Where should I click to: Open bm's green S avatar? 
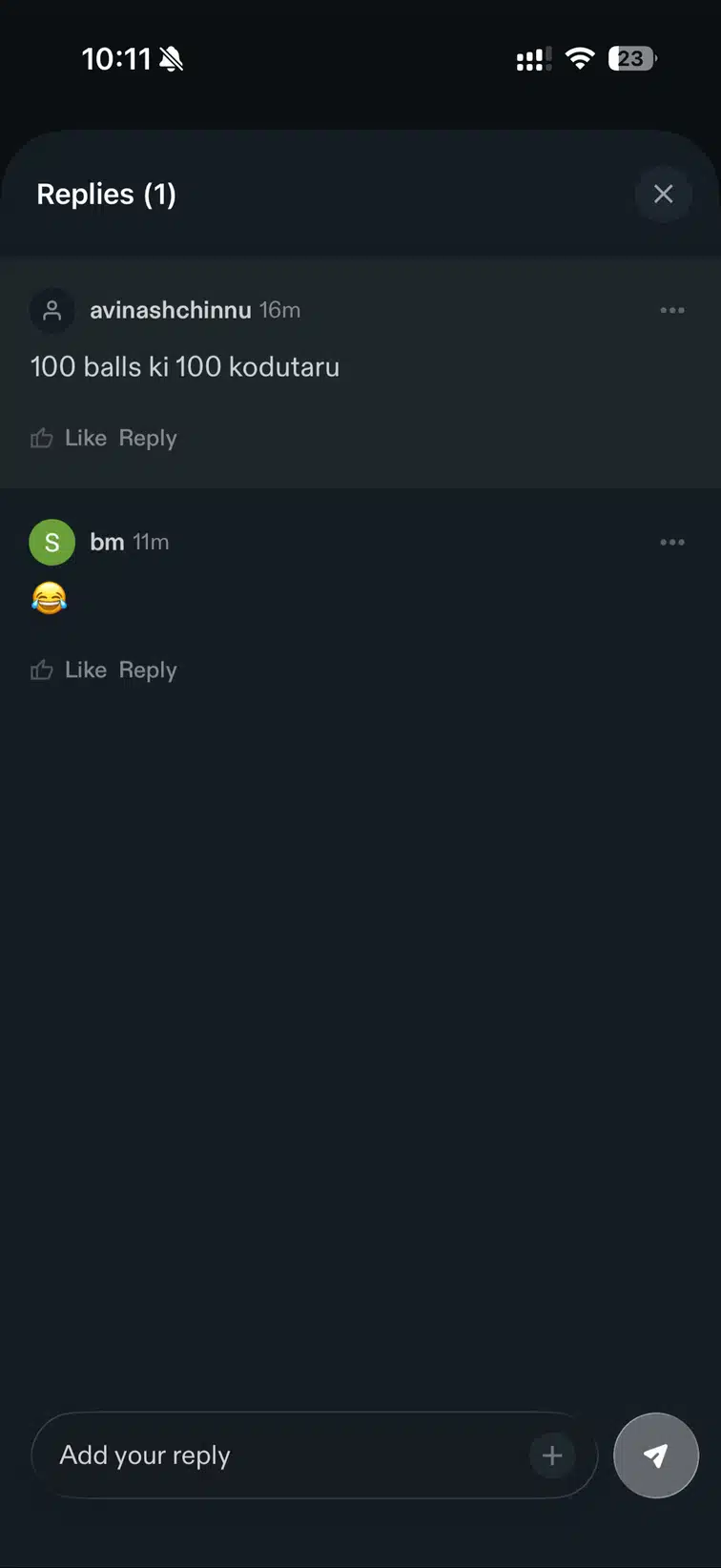pyautogui.click(x=52, y=542)
